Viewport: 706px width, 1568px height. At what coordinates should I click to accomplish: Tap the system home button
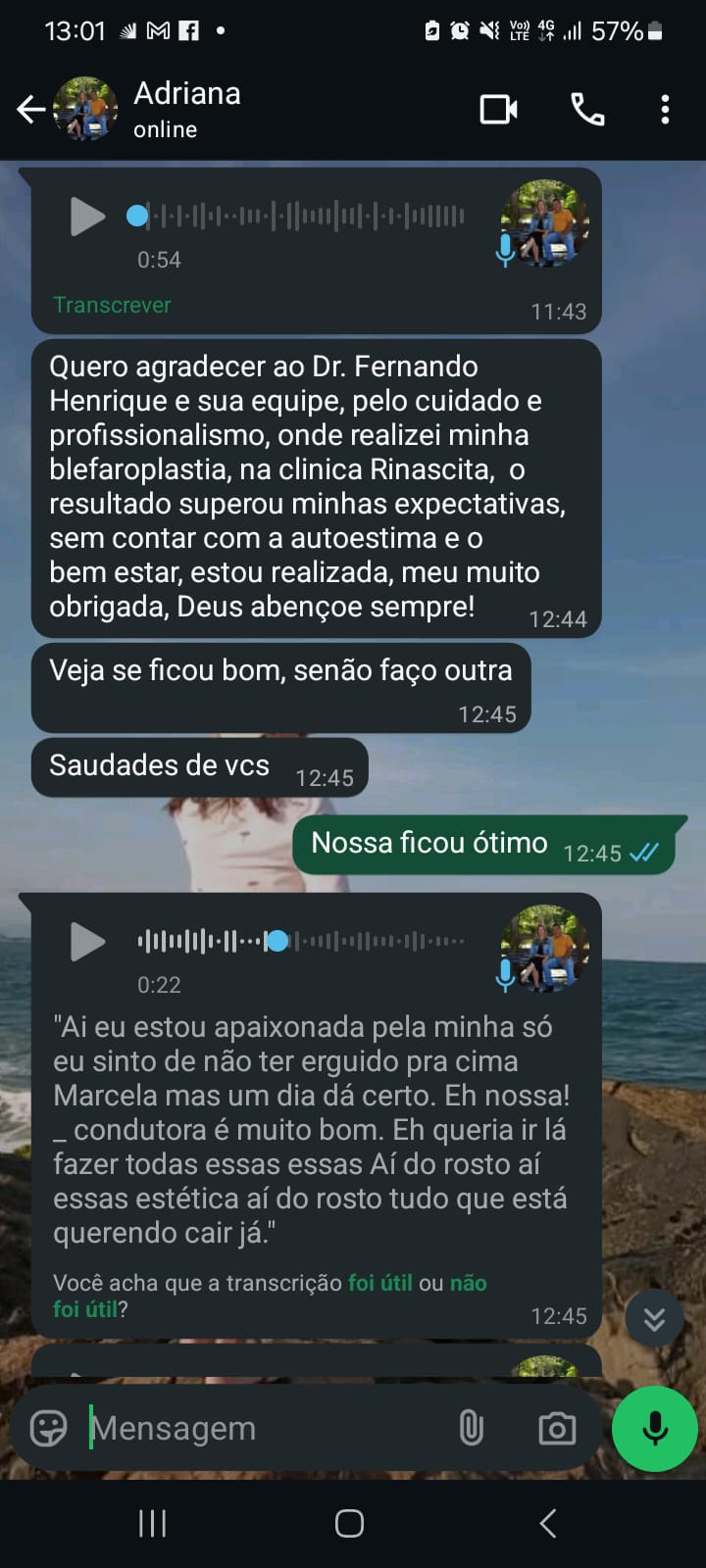[x=349, y=1523]
